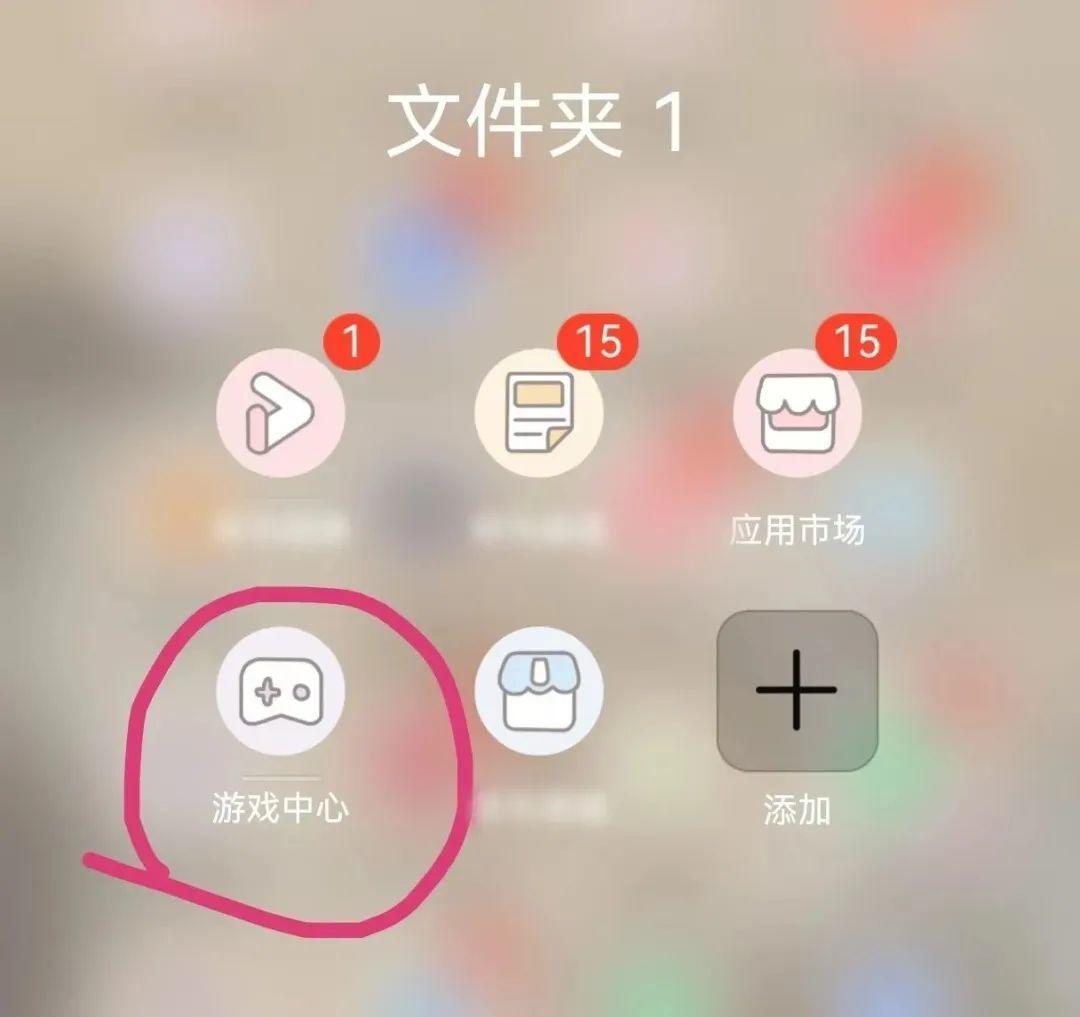Tap the 添加 plus button

tap(797, 691)
